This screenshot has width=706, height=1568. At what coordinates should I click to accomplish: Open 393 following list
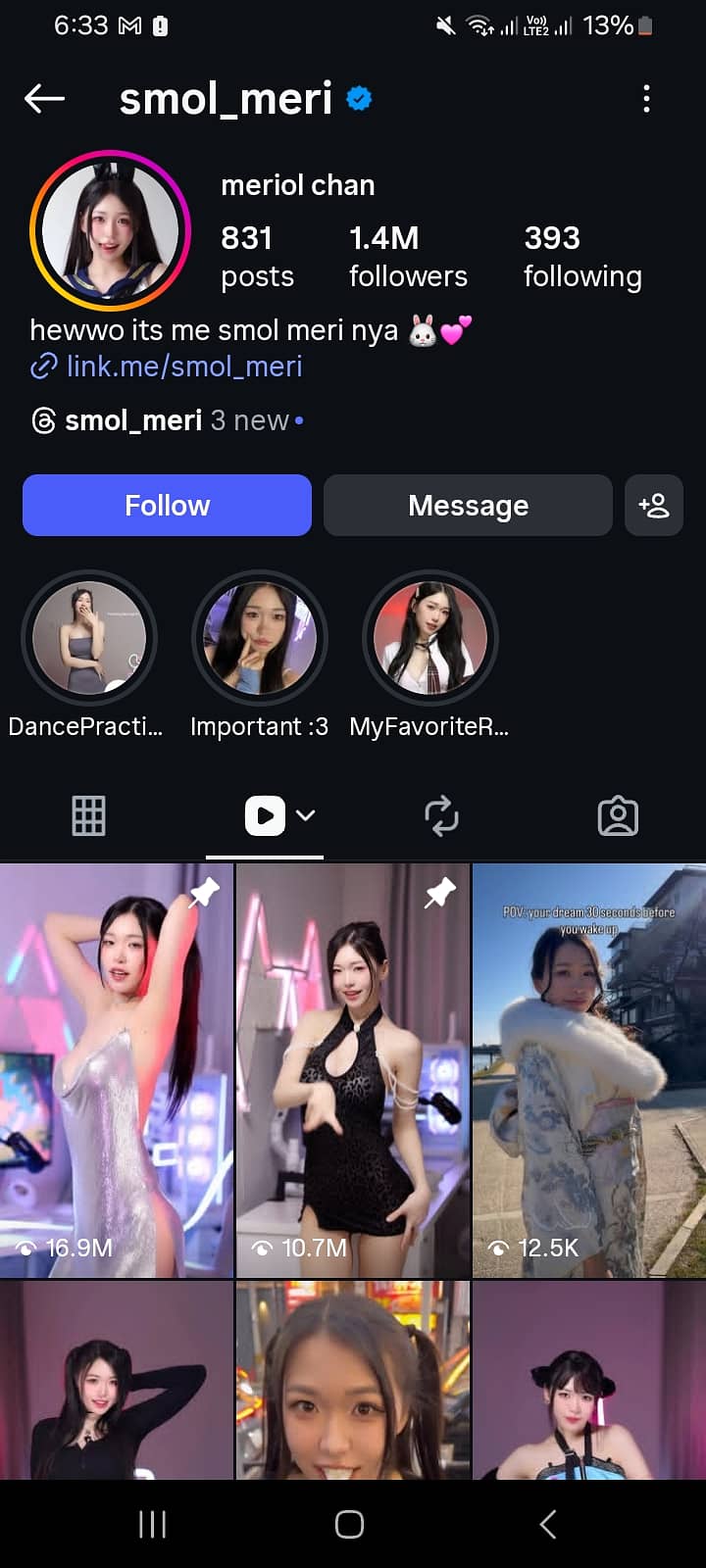pos(582,256)
